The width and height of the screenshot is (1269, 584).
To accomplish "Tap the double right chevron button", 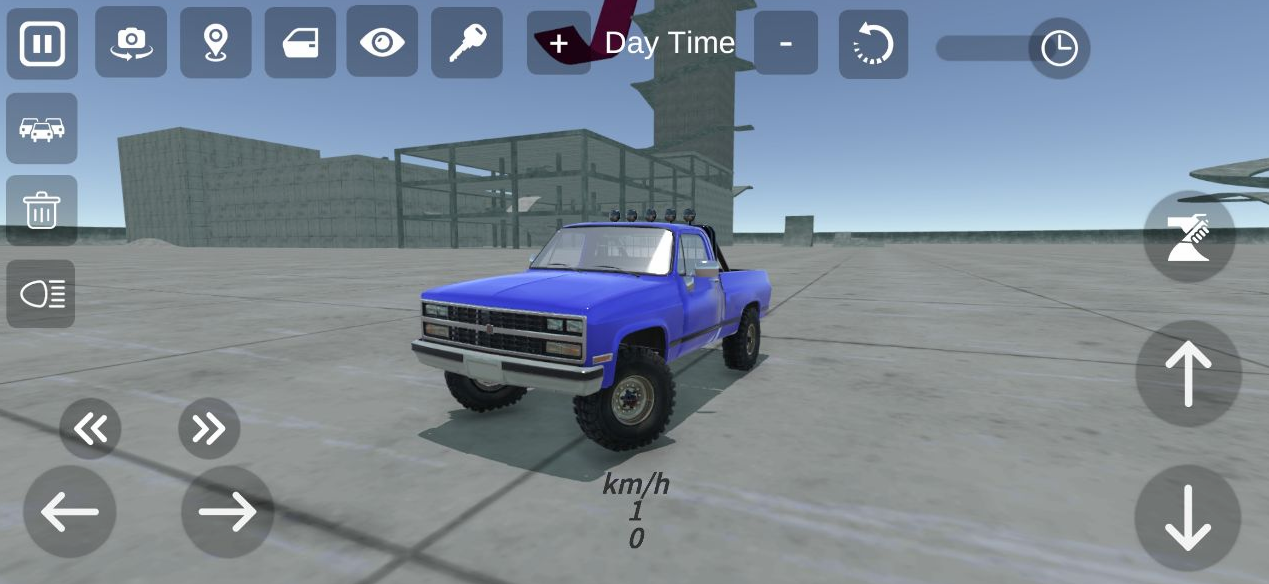I will (209, 429).
